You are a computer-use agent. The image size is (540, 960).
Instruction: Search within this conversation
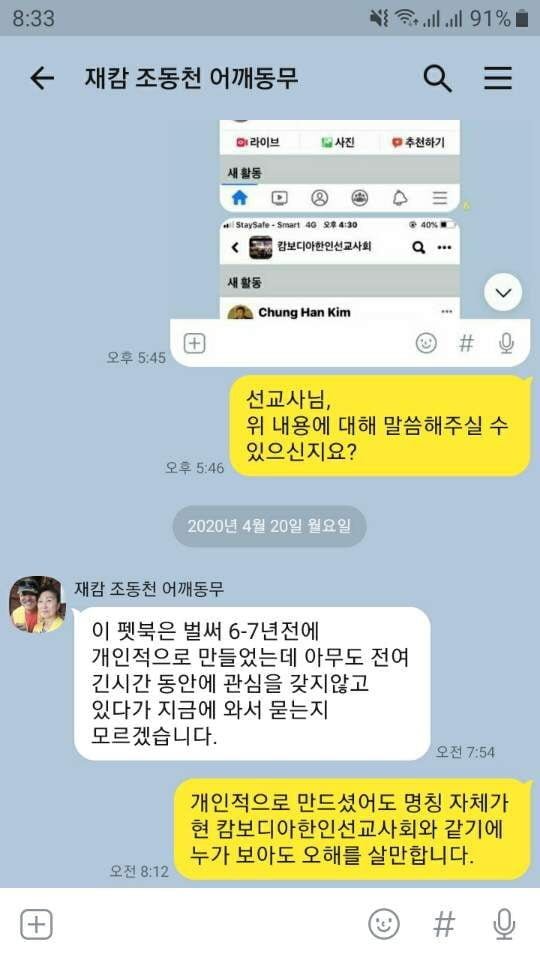point(438,78)
